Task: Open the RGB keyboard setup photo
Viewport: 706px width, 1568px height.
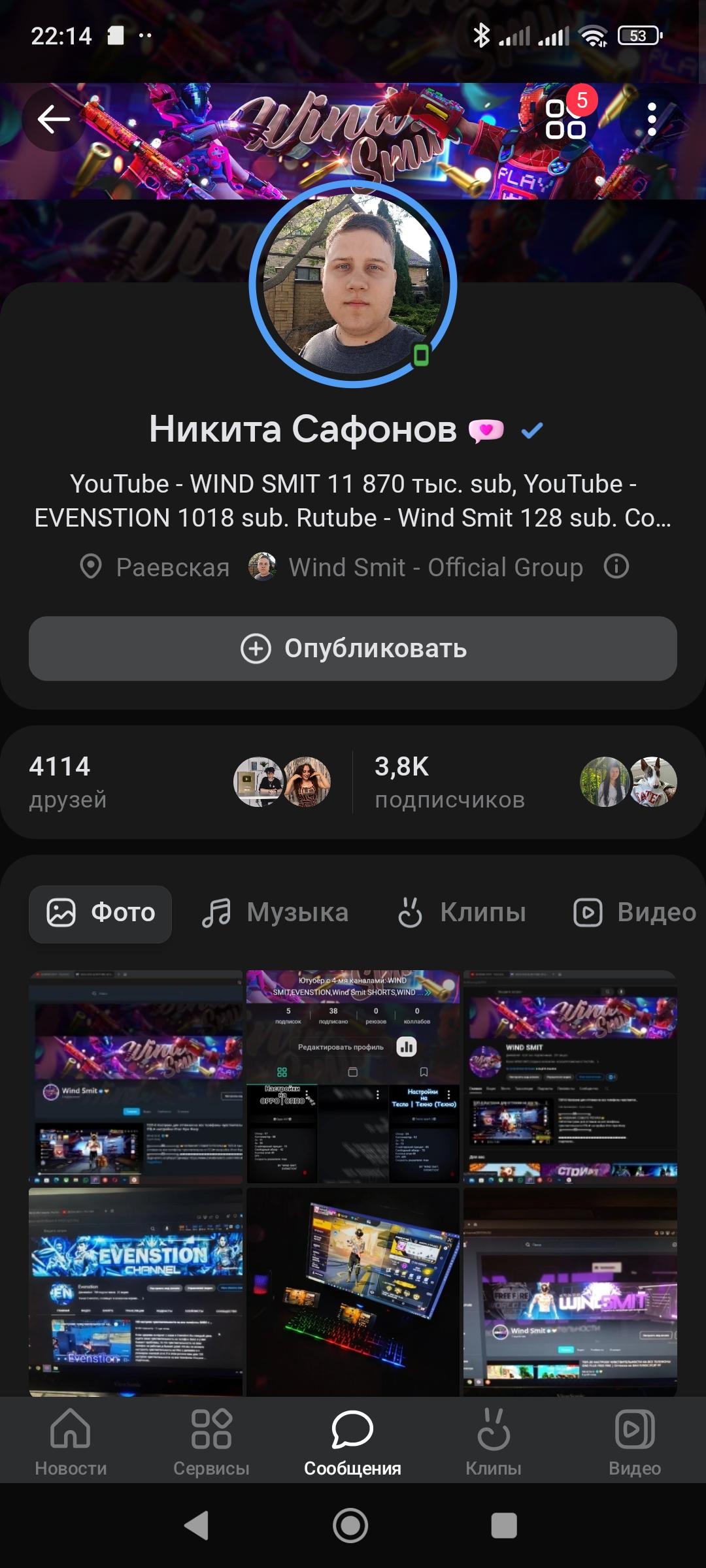Action: pos(353,1290)
